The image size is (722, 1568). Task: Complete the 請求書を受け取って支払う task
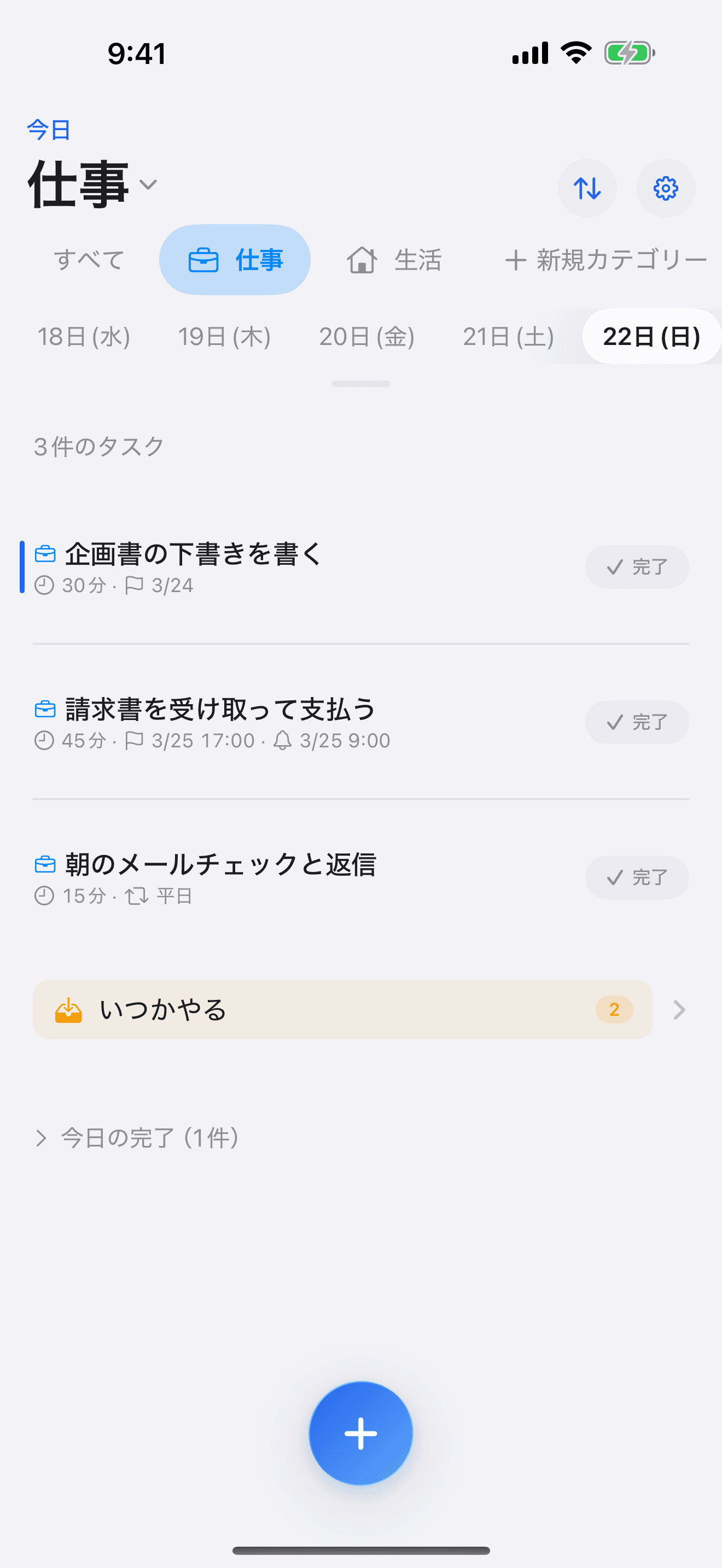click(x=637, y=722)
